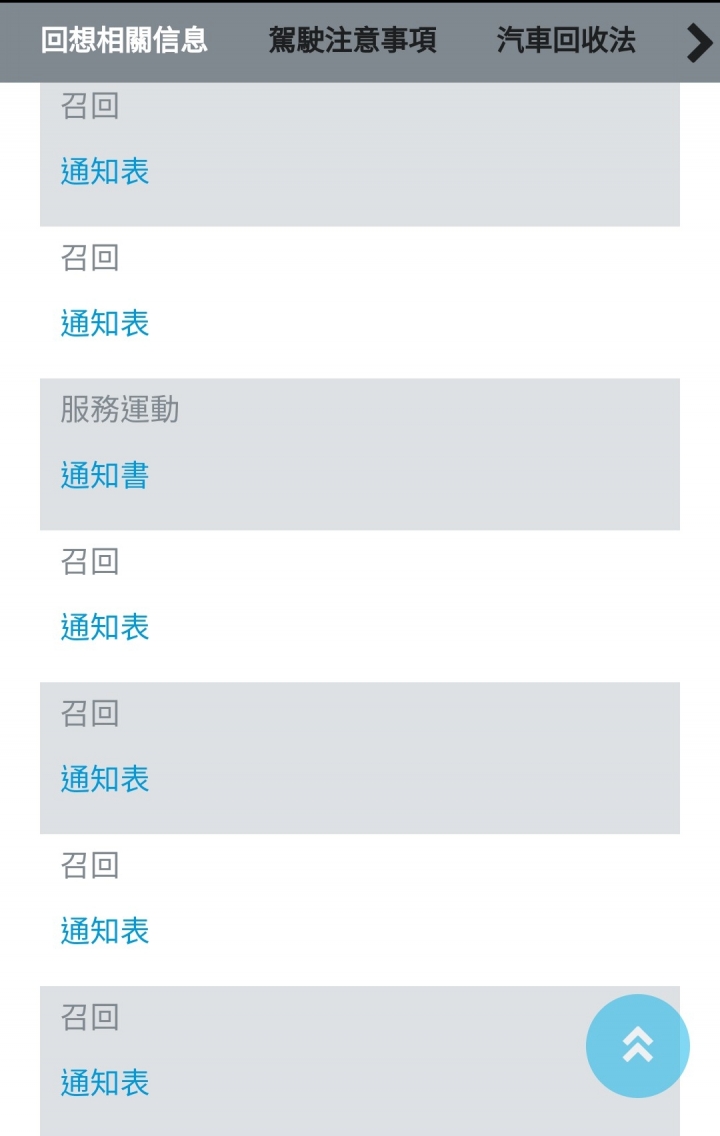Jump back to top with the double-arrow button
The height and width of the screenshot is (1136, 720).
pos(637,1045)
